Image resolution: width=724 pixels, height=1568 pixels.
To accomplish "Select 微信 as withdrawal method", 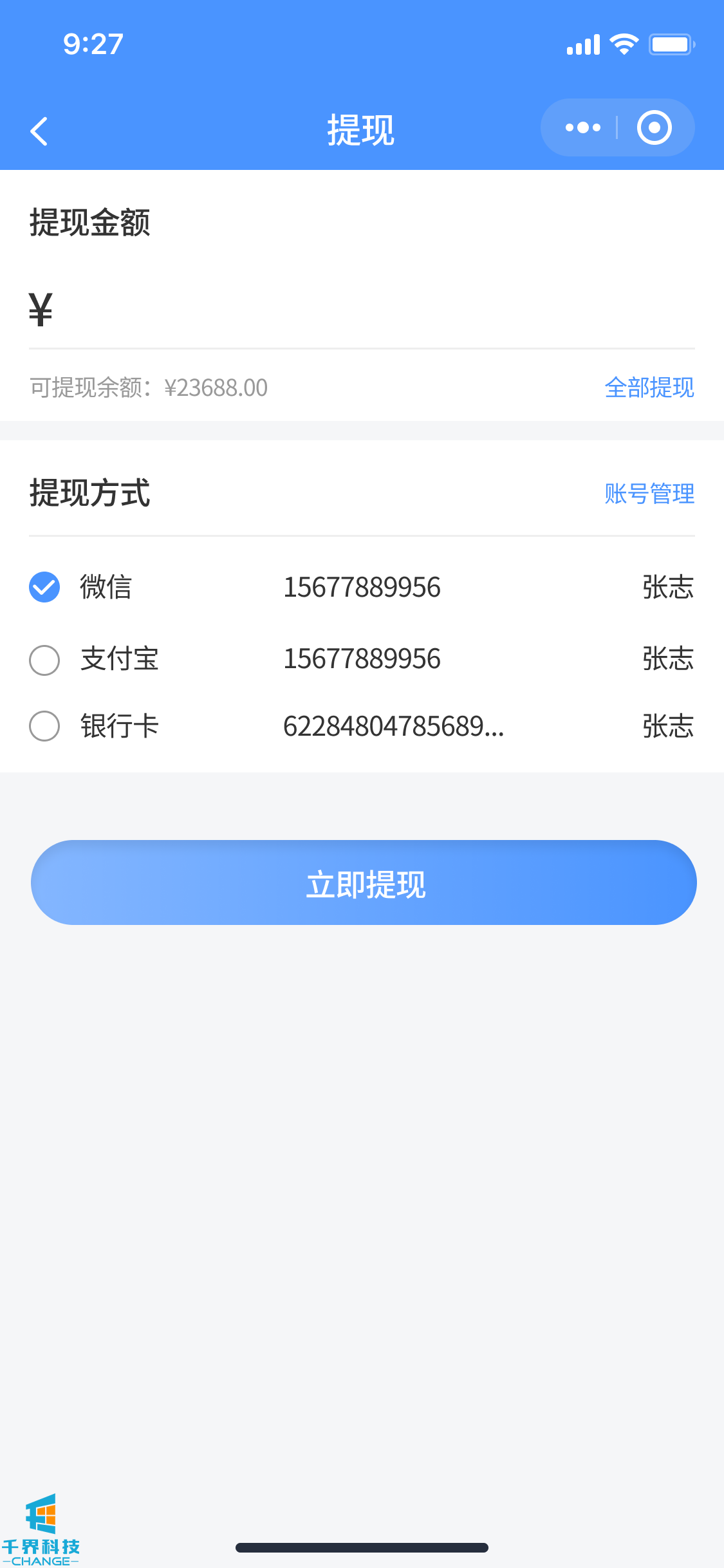I will pyautogui.click(x=44, y=587).
